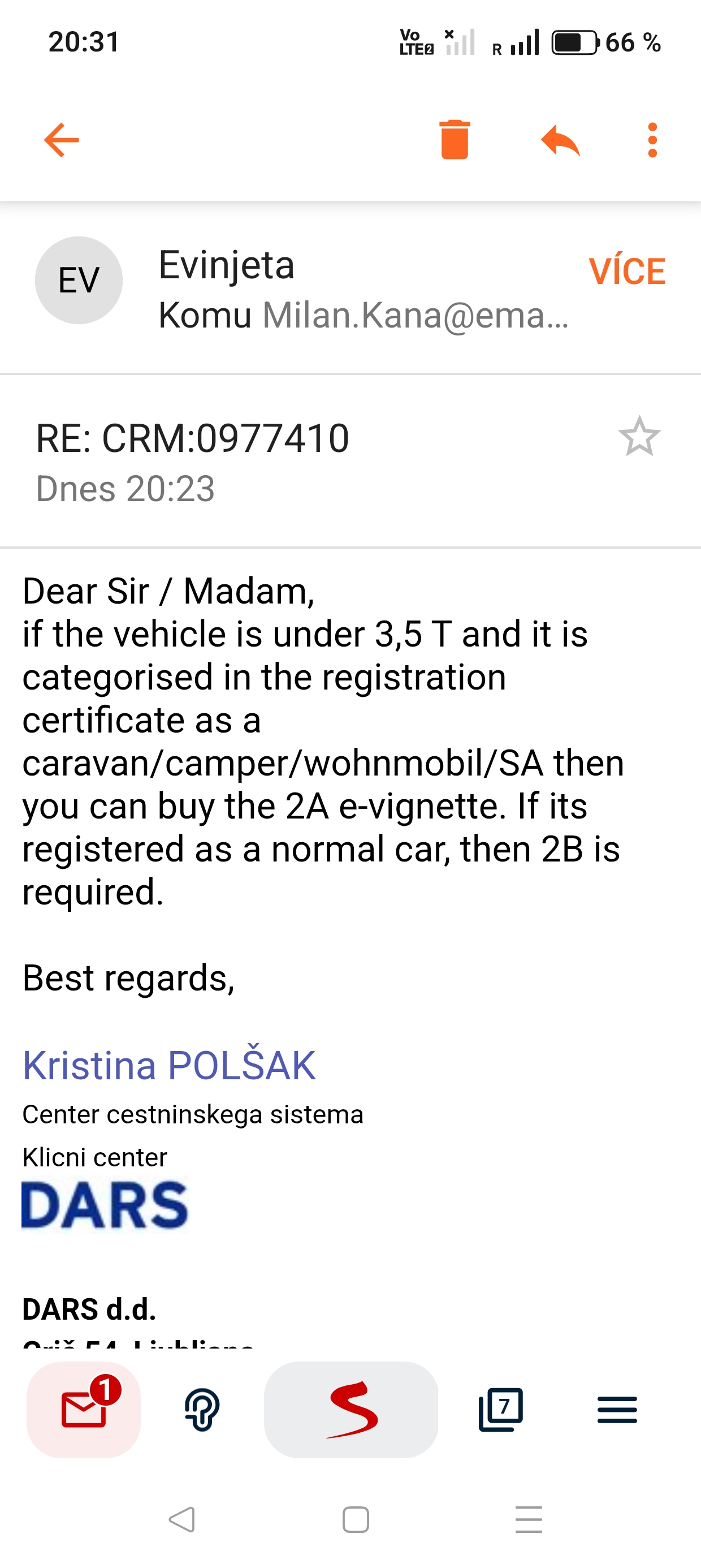Viewport: 701px width, 1568px height.
Task: Go back to the inbox list
Action: pos(62,140)
